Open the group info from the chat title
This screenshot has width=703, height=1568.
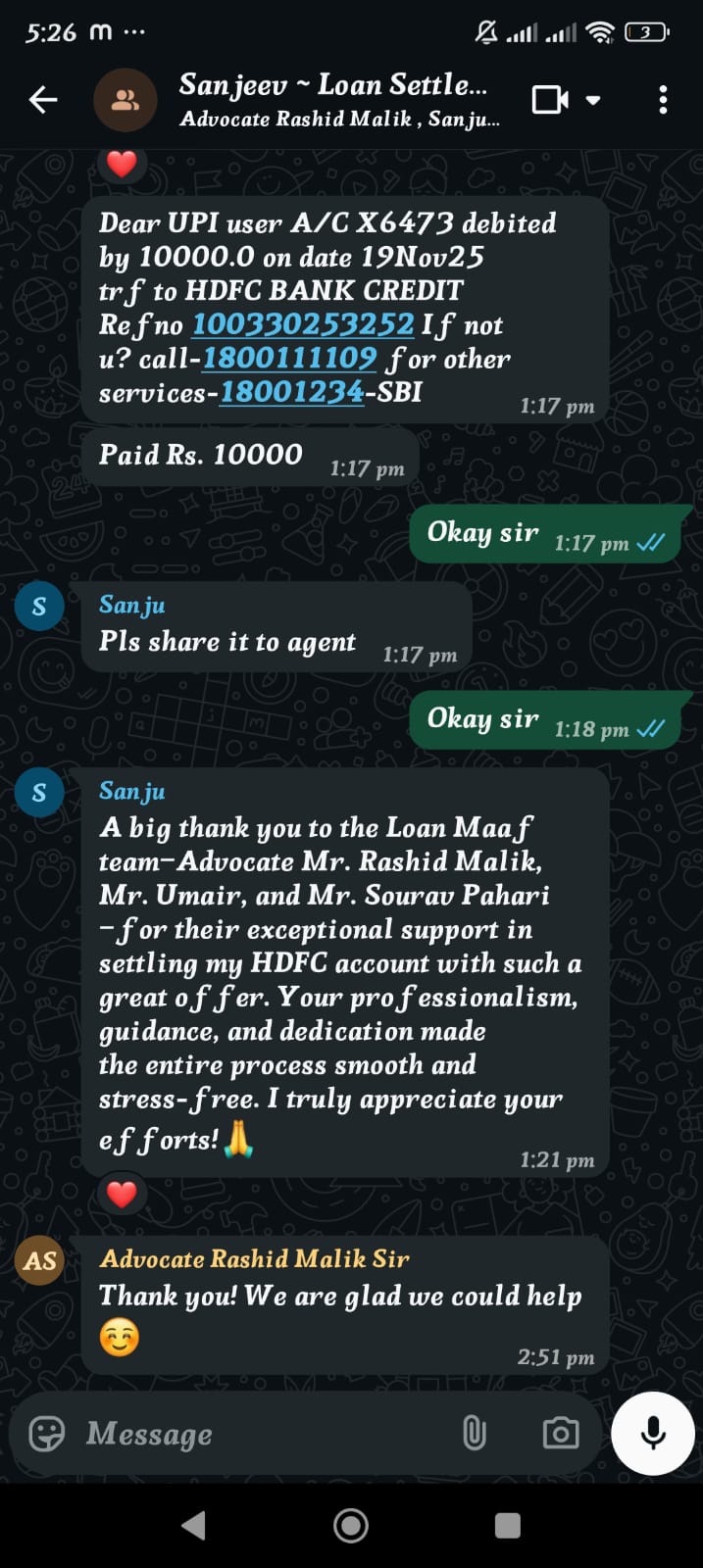coord(333,99)
